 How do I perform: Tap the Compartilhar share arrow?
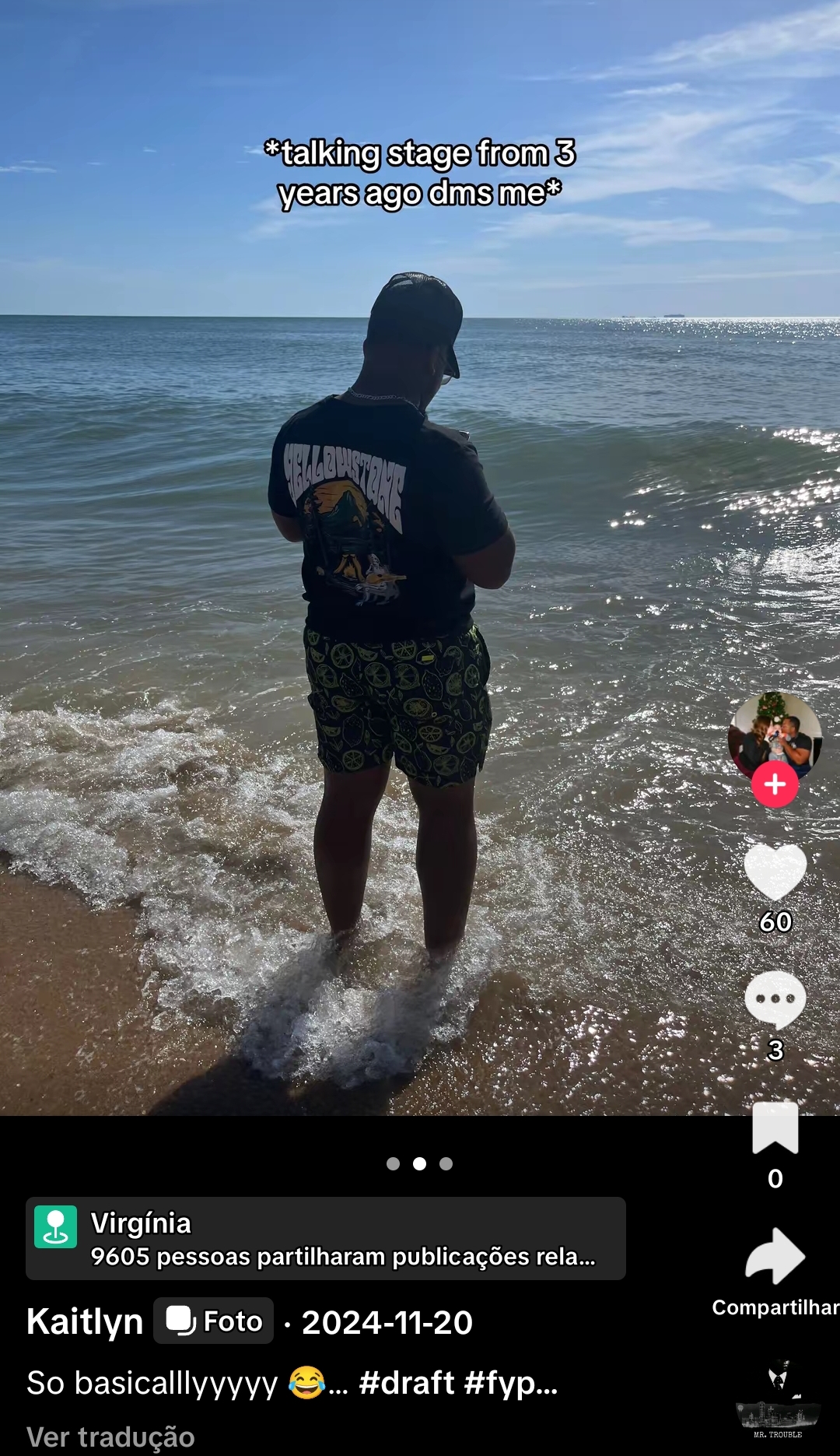[x=775, y=1257]
